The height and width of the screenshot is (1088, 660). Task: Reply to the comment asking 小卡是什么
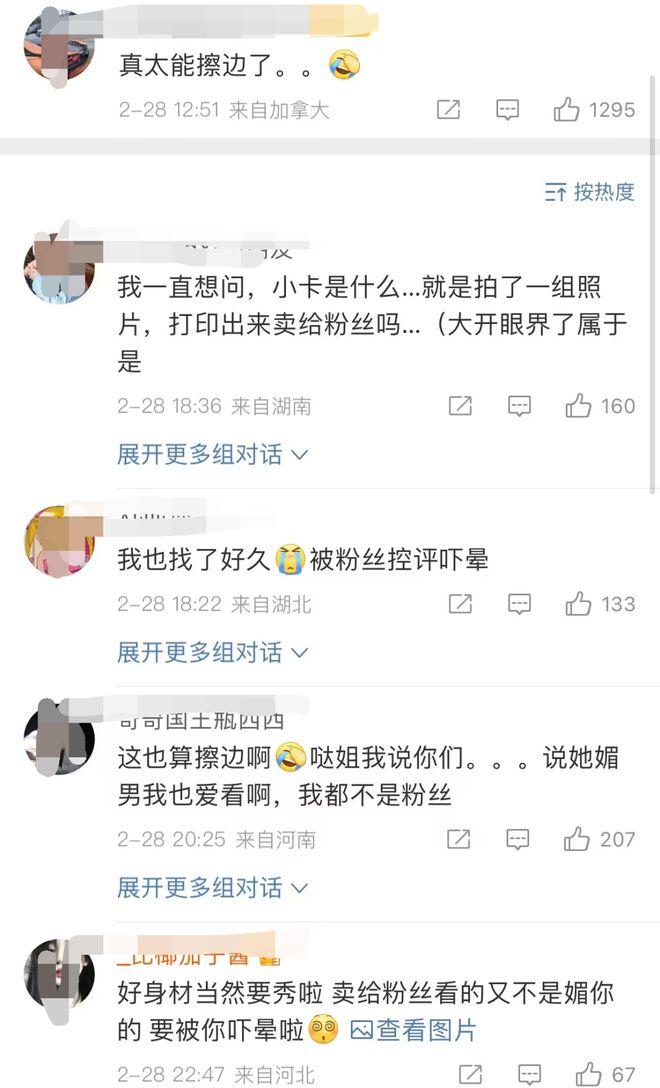point(519,406)
